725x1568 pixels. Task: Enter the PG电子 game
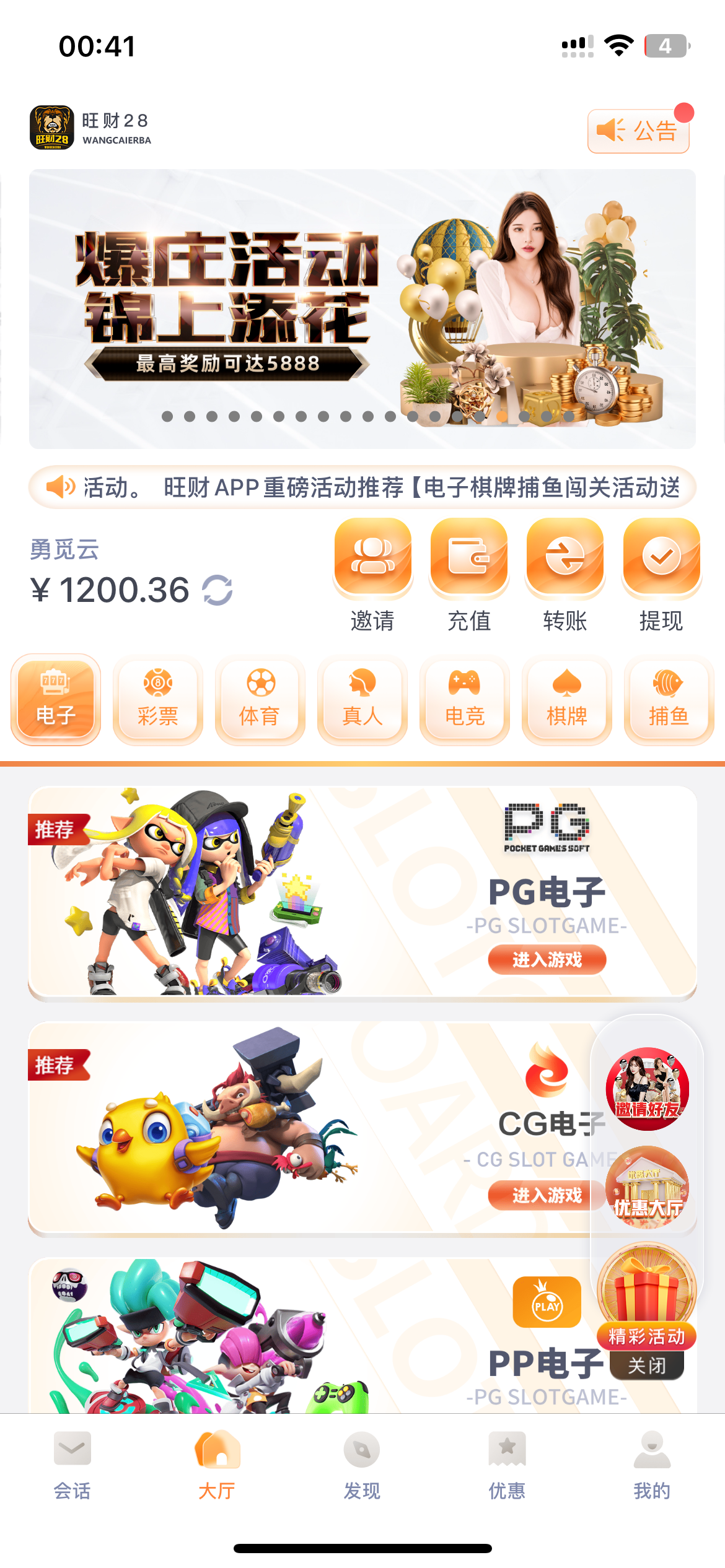(x=547, y=959)
